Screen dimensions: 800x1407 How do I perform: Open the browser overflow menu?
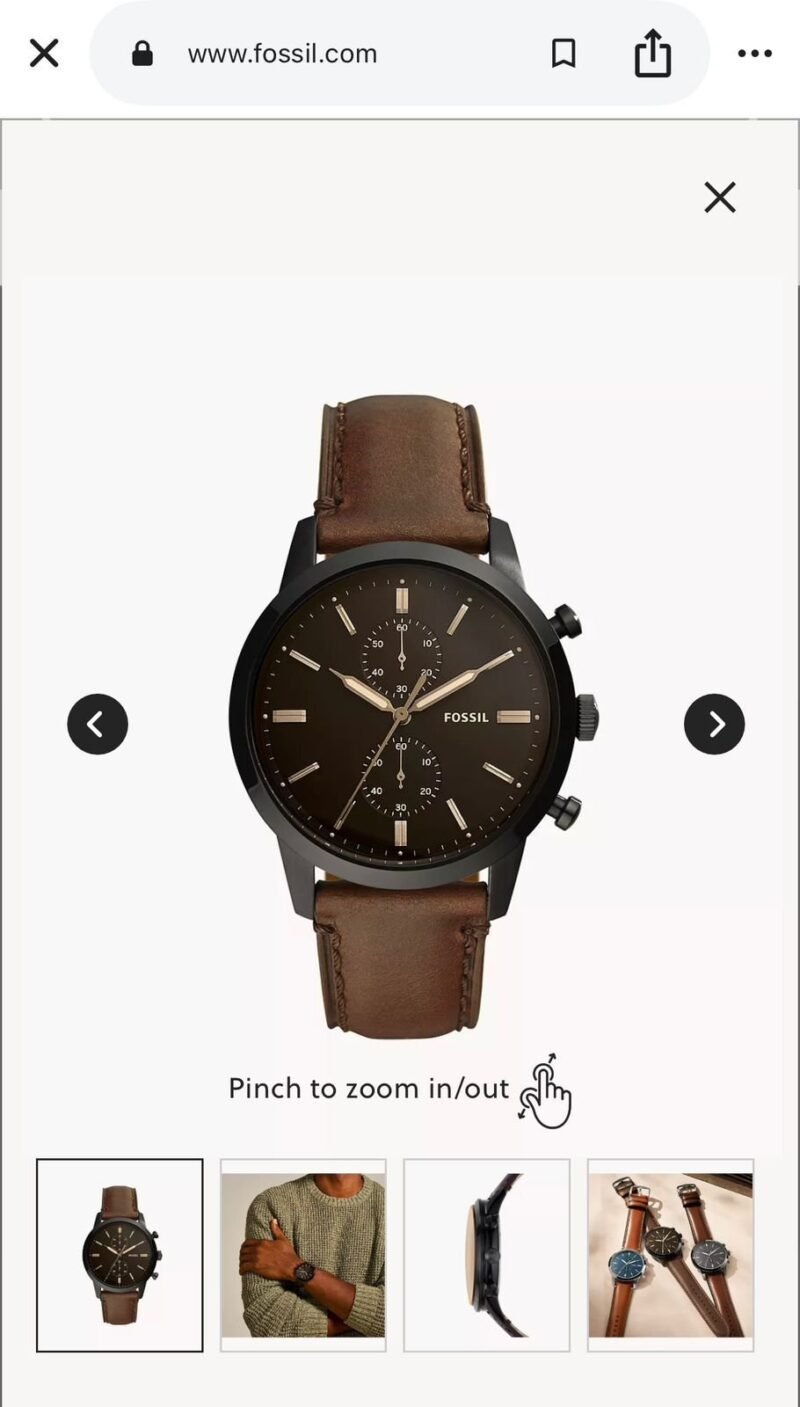754,54
